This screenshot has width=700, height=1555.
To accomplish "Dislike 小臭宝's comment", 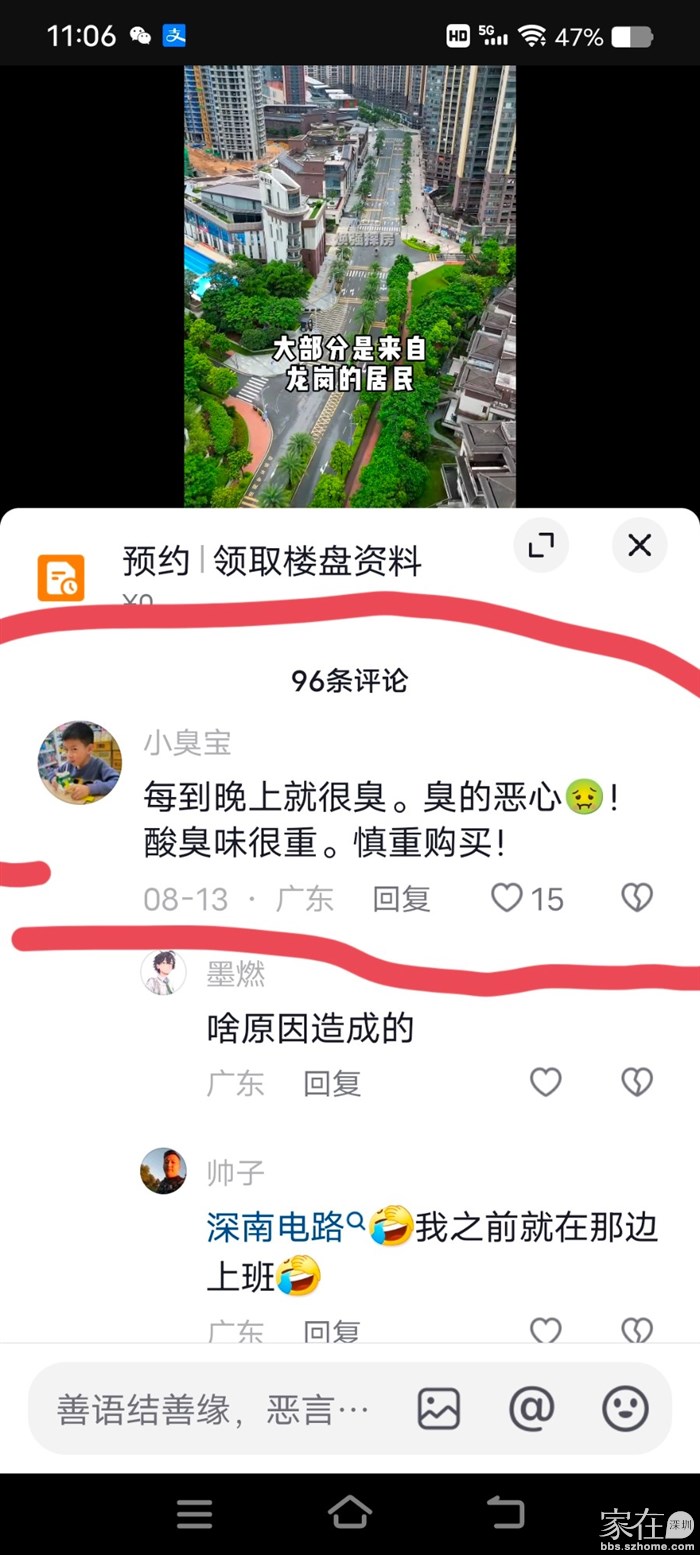I will (637, 897).
